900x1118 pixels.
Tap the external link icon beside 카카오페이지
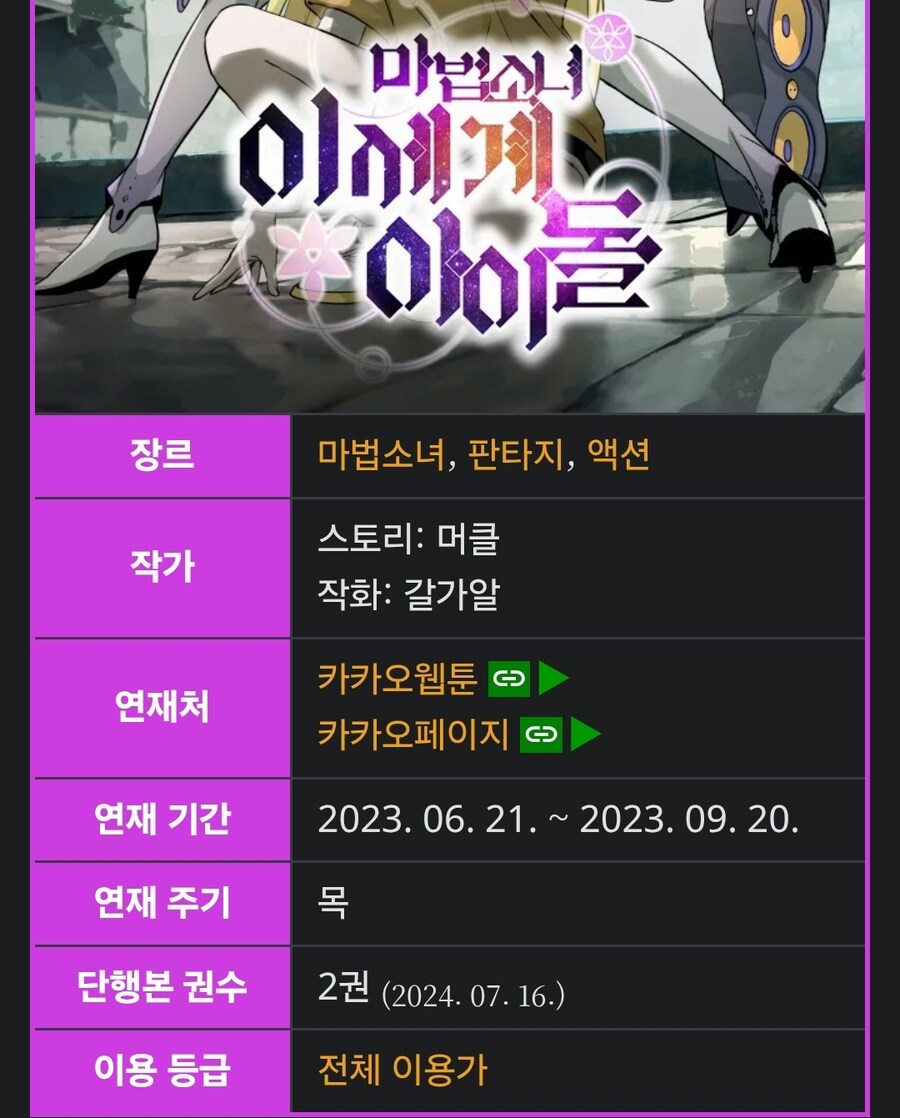(541, 735)
